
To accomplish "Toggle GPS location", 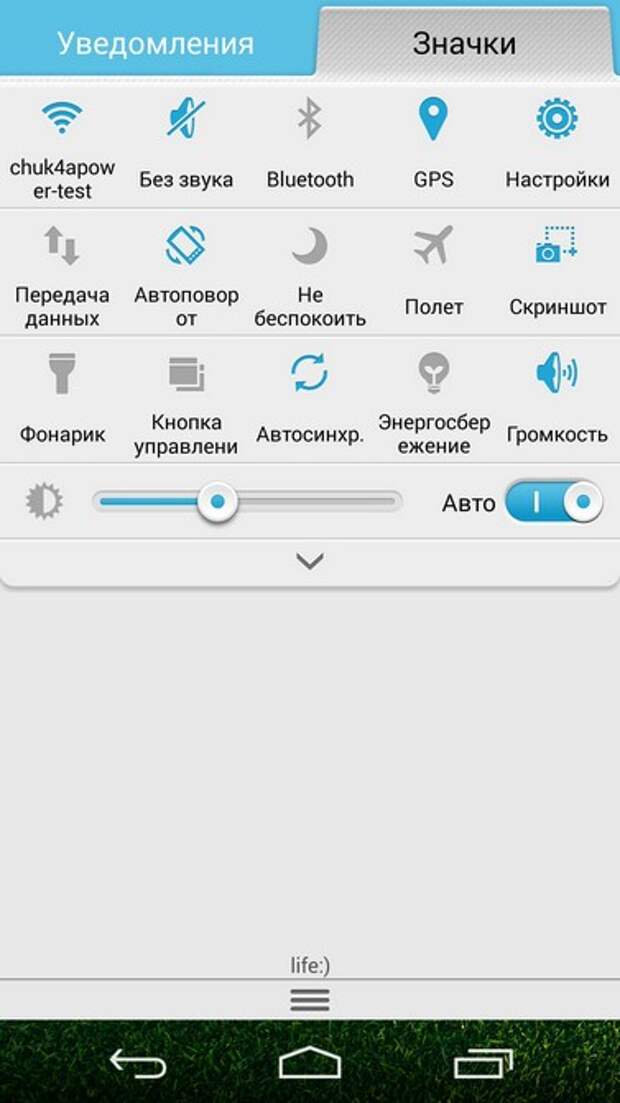I will tap(433, 143).
